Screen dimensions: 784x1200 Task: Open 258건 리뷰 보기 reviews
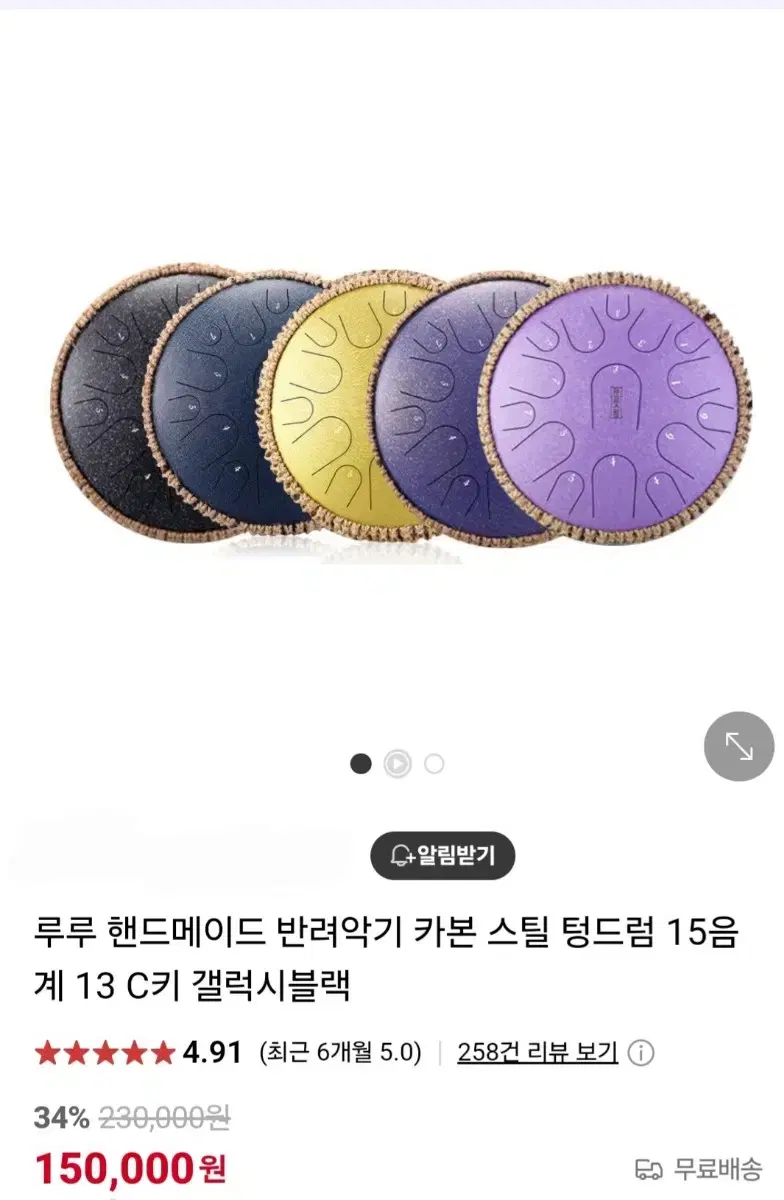coord(536,1048)
